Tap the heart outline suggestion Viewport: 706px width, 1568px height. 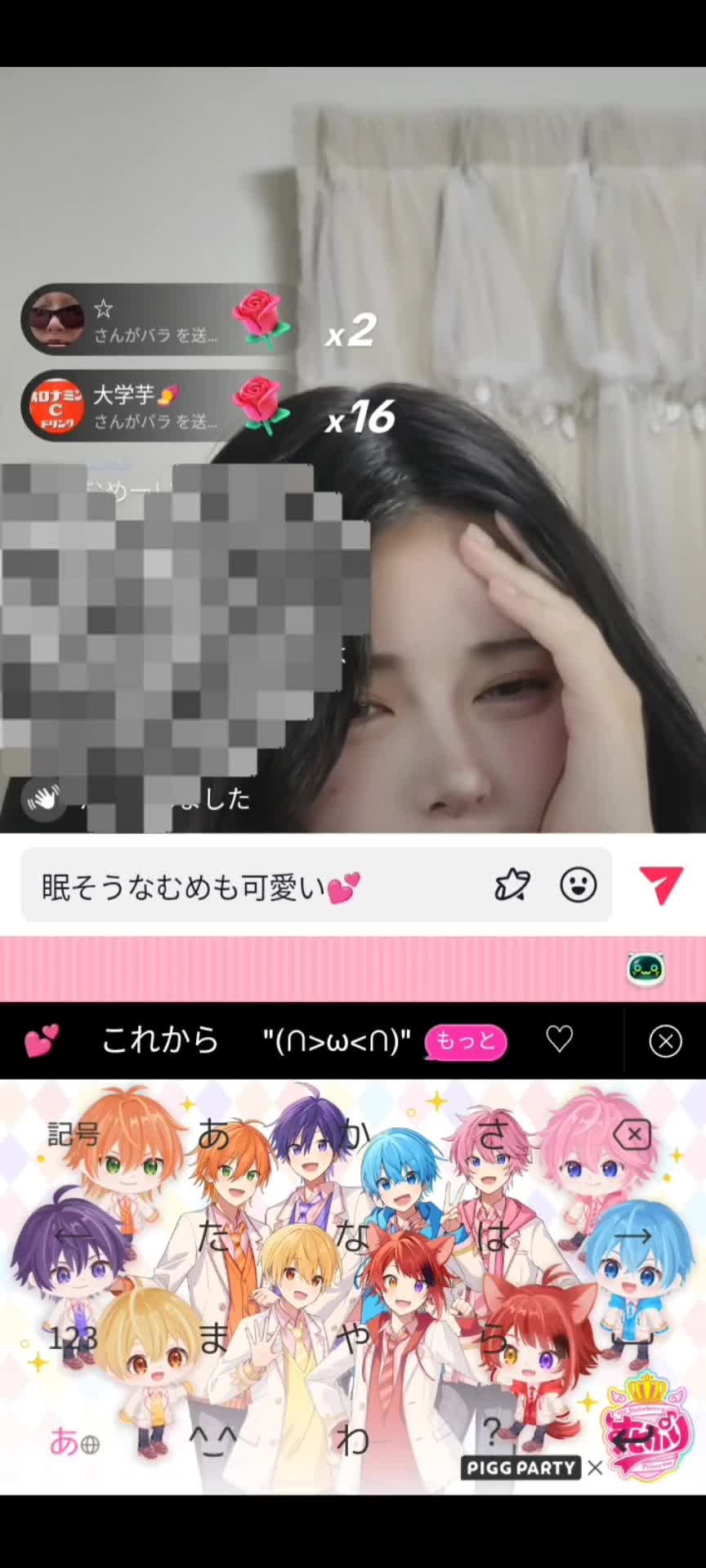point(560,1040)
